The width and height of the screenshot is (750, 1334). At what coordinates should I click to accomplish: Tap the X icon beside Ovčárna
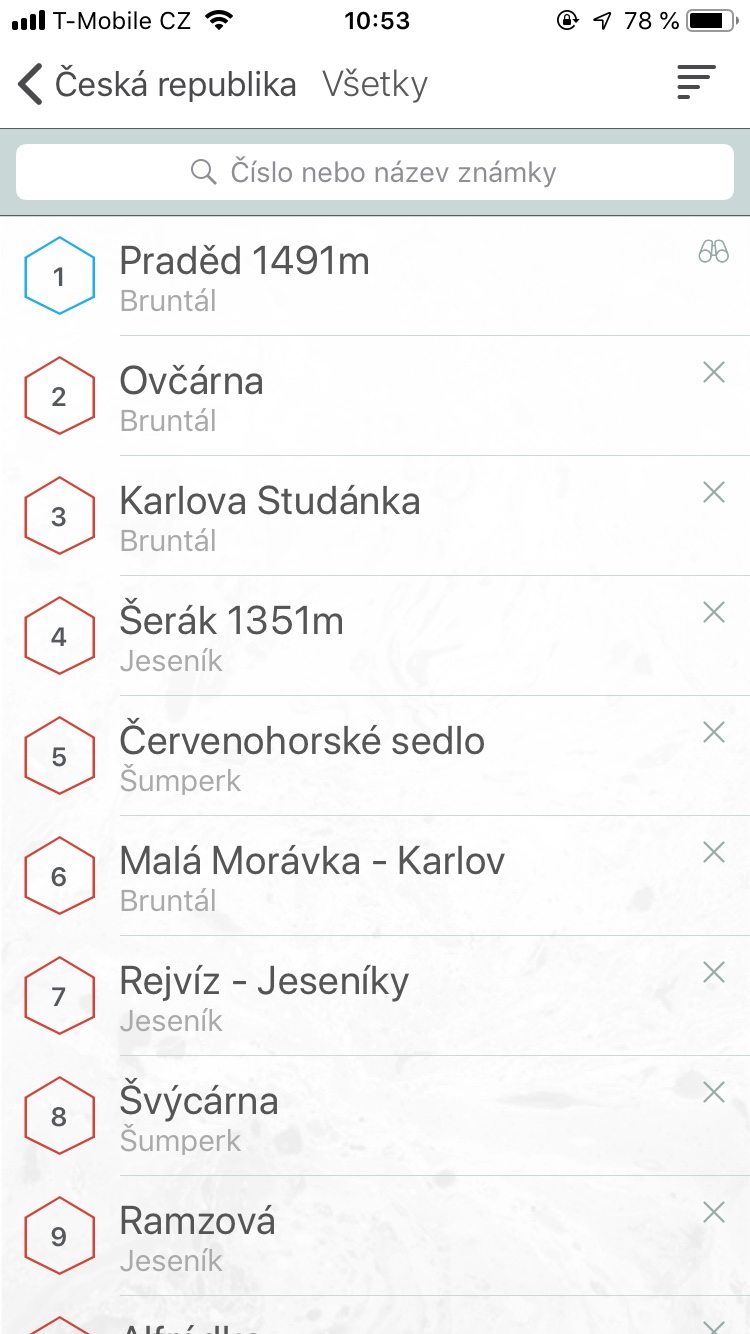click(714, 372)
